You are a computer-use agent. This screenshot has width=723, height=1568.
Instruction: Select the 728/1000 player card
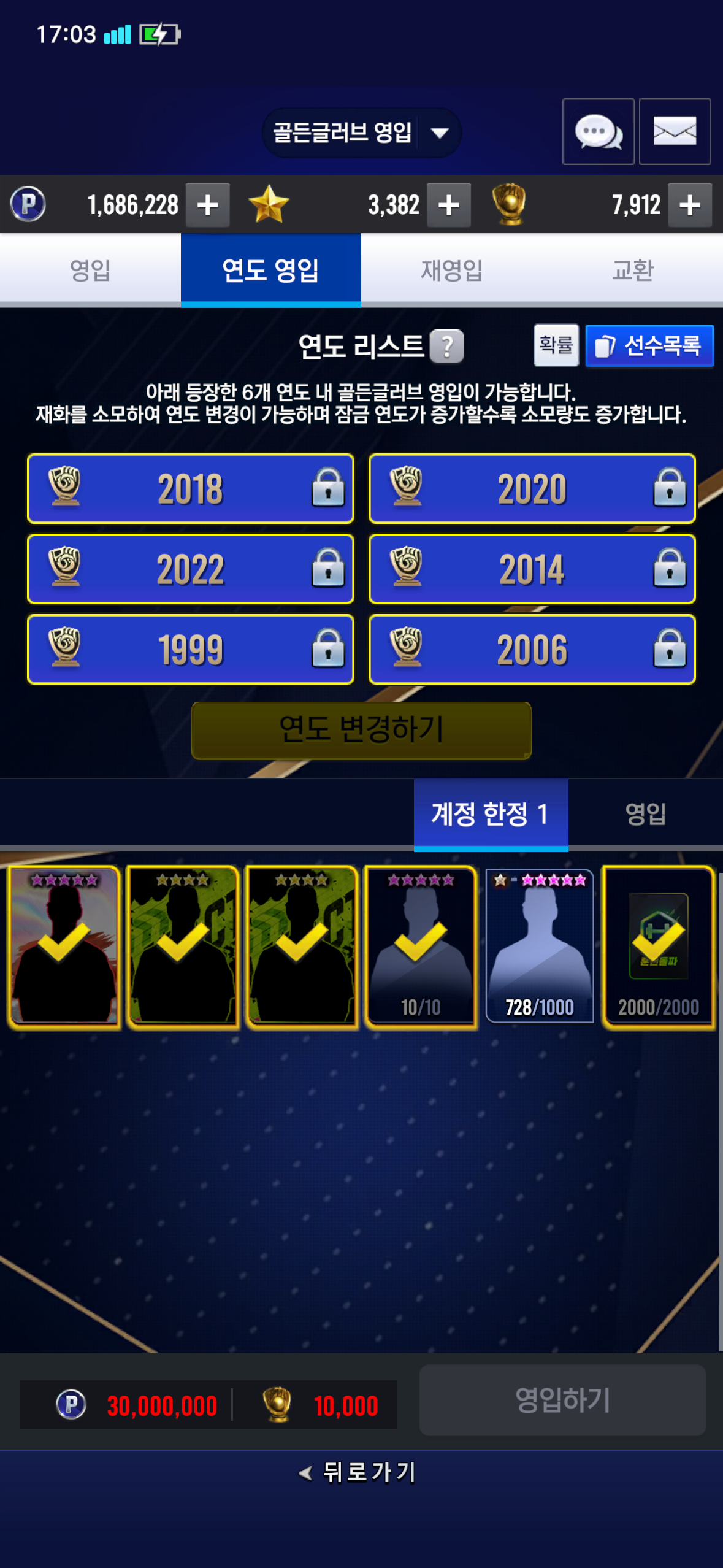click(539, 946)
